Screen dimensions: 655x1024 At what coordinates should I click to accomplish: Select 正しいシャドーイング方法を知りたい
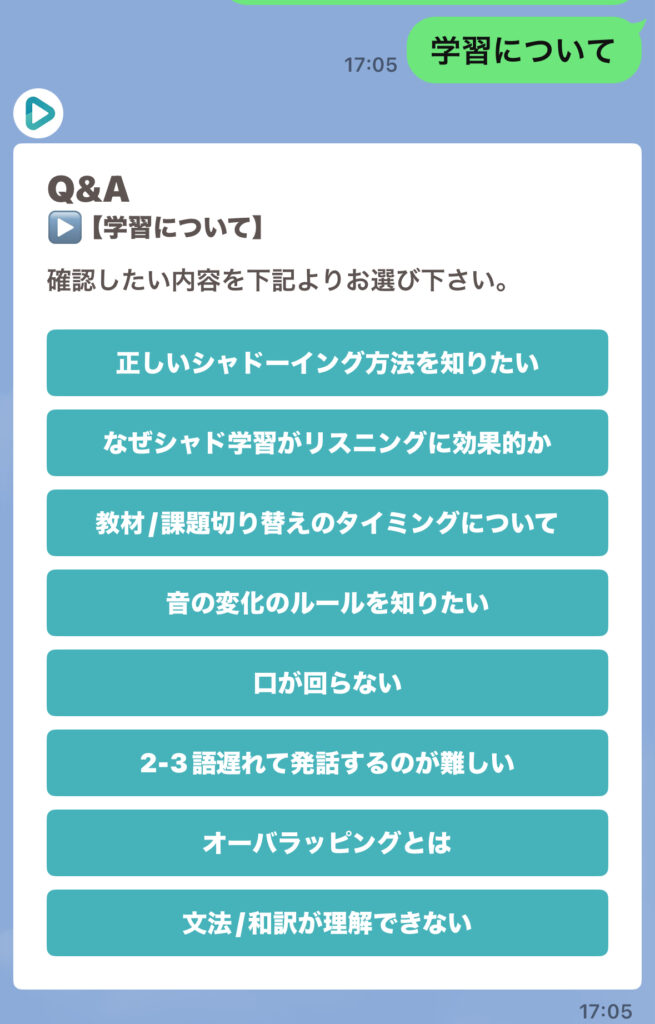coord(327,363)
